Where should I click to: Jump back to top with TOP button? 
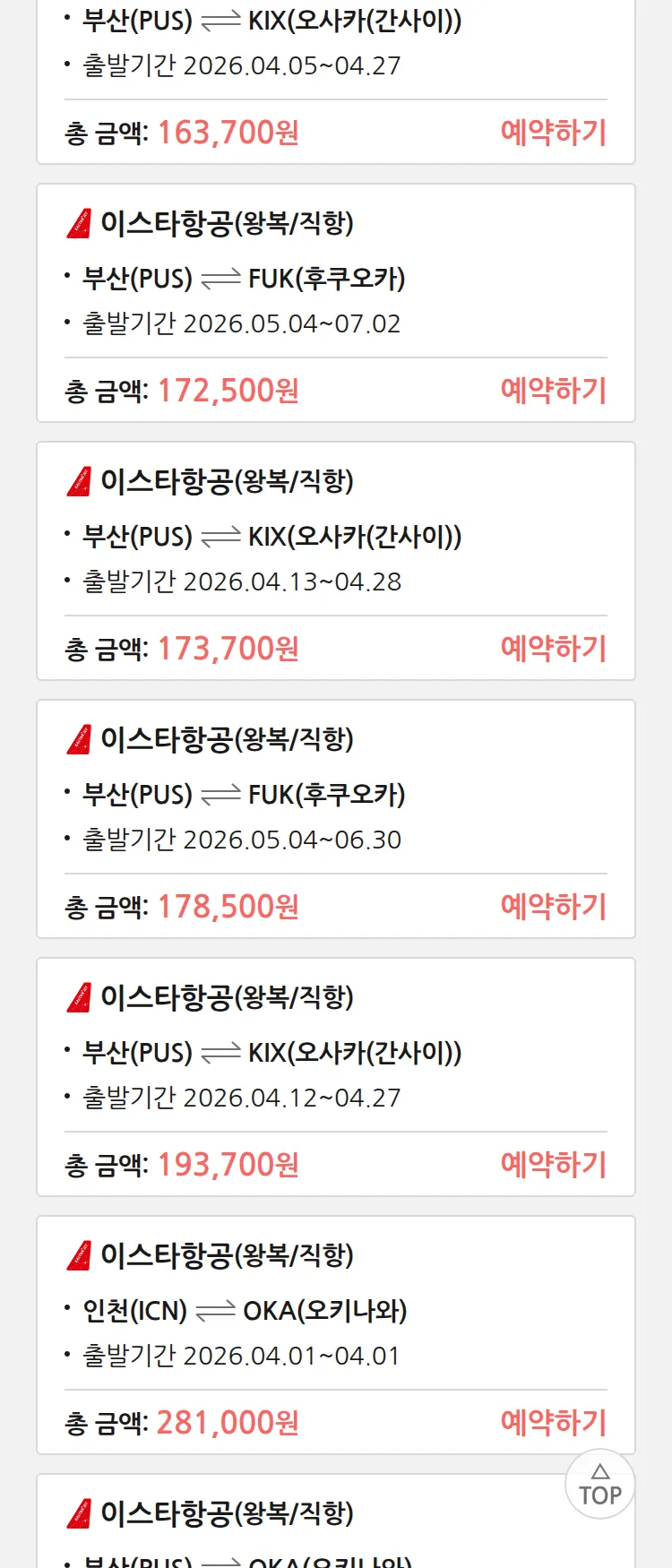tap(599, 1485)
